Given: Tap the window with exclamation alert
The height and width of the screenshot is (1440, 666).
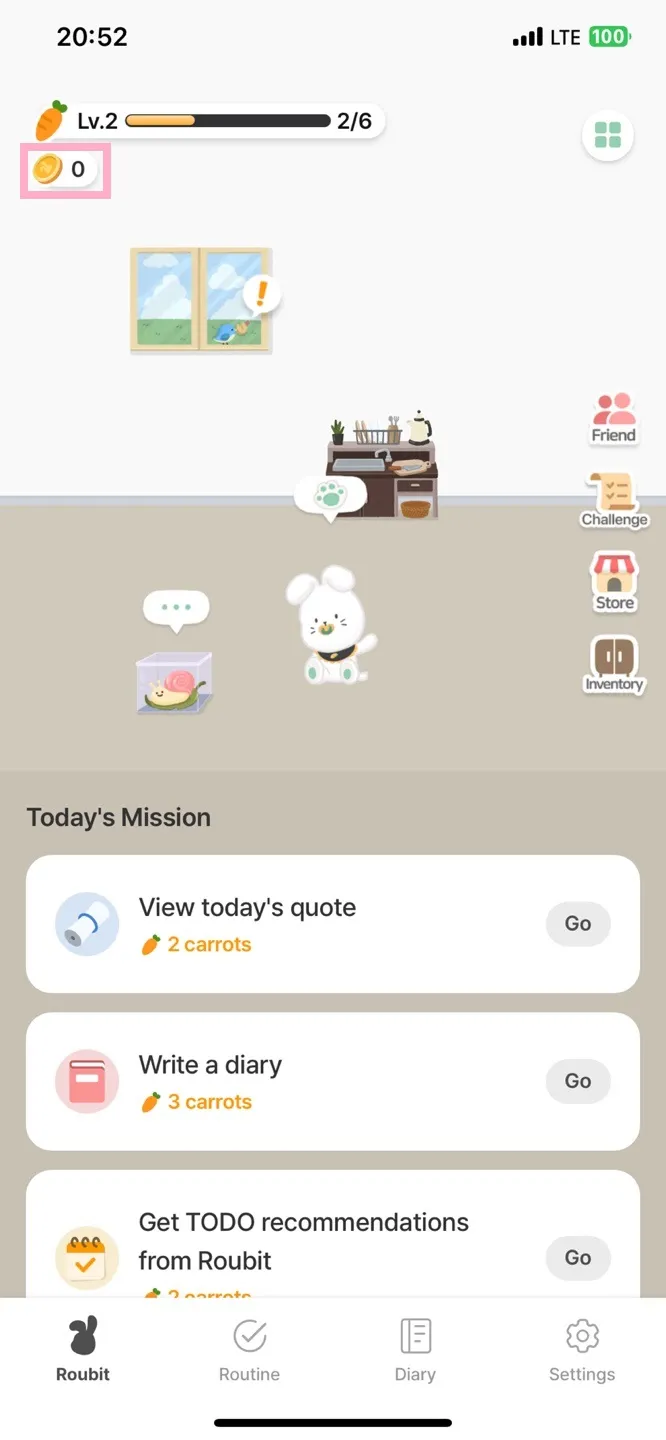Looking at the screenshot, I should pos(202,300).
